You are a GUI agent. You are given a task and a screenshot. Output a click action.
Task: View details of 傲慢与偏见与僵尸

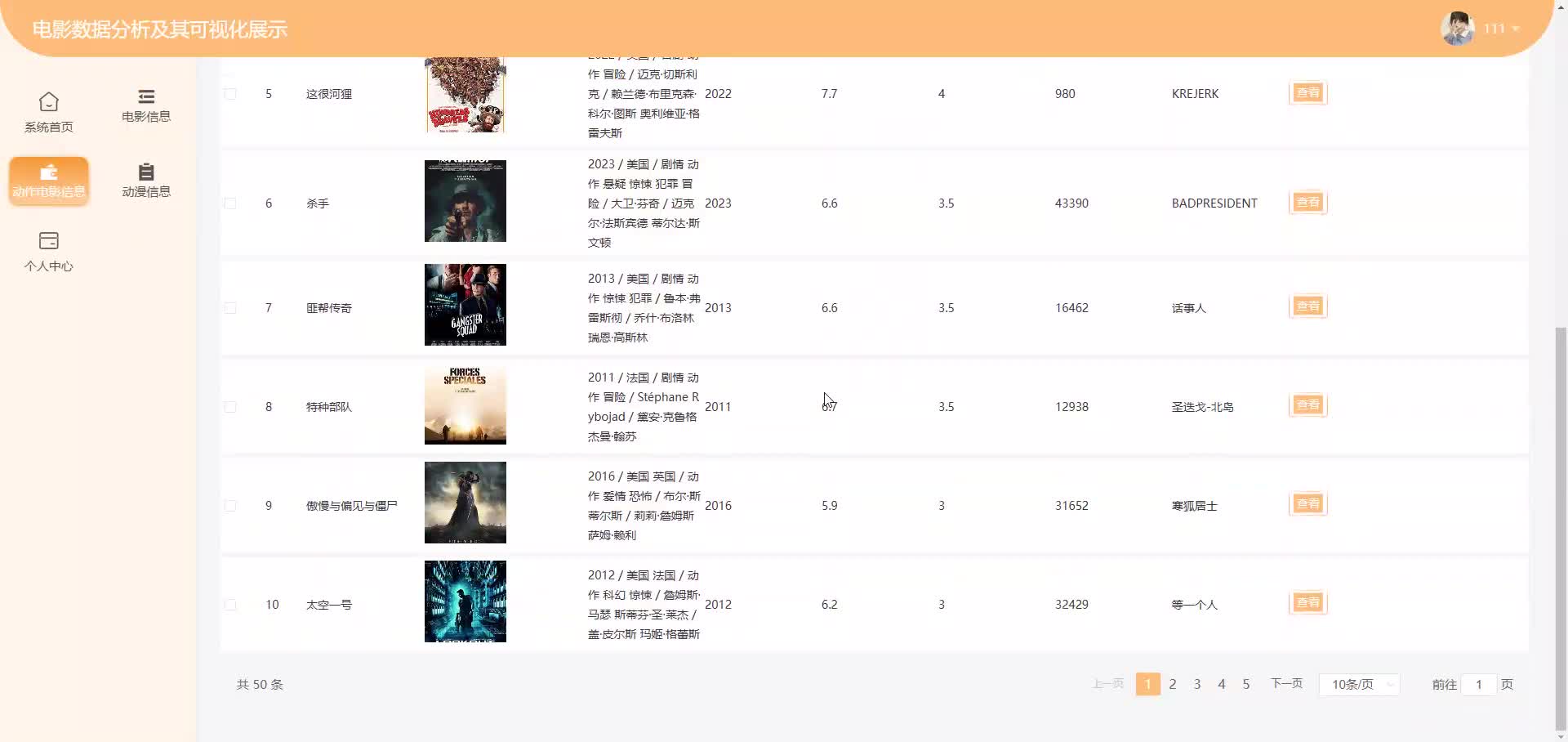click(1307, 504)
